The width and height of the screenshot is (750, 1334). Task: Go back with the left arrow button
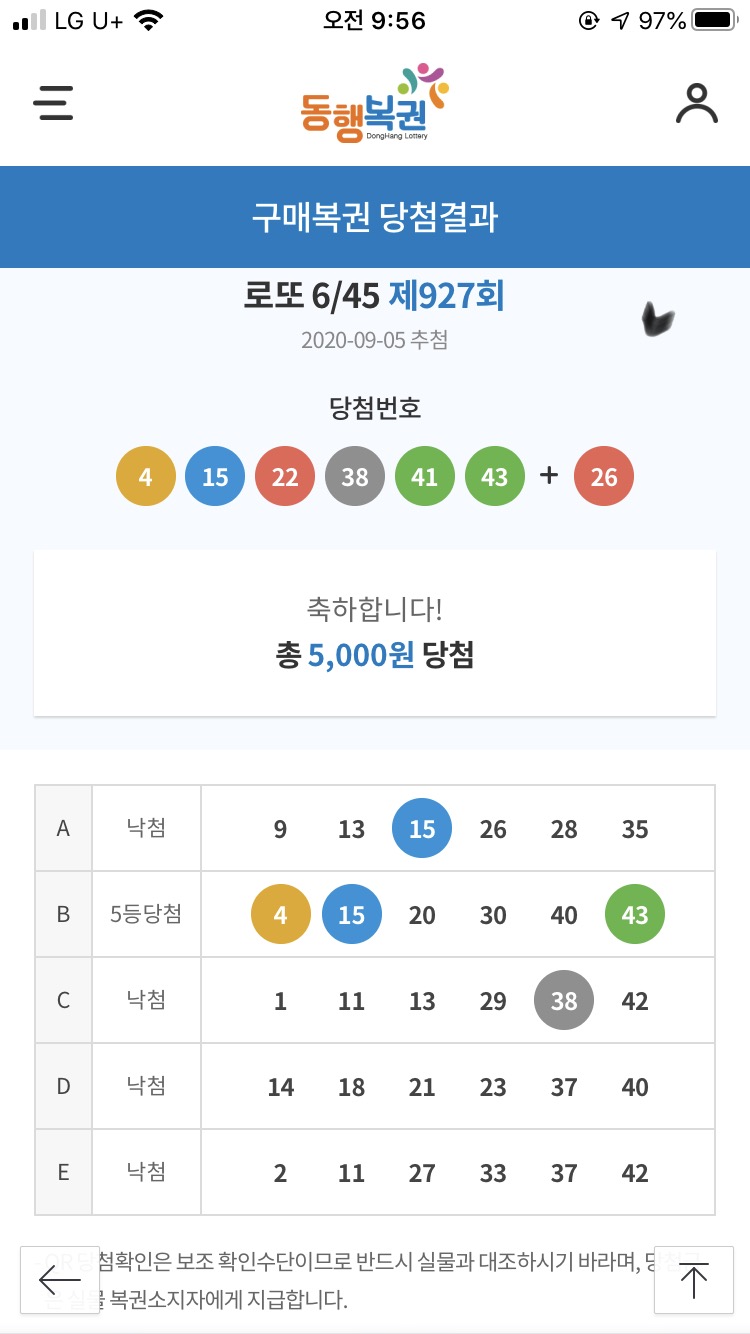click(x=60, y=1280)
